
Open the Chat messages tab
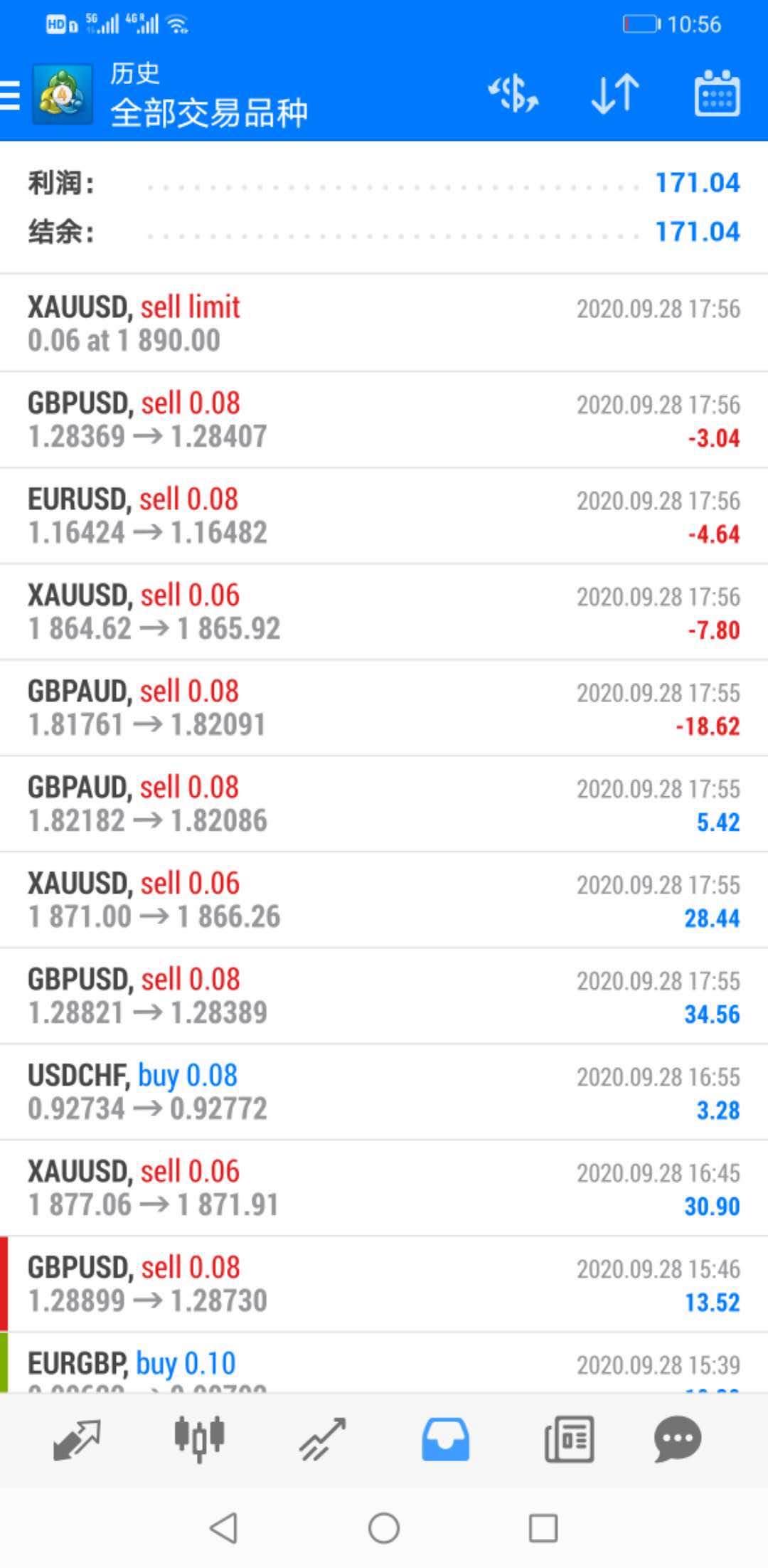[678, 1440]
